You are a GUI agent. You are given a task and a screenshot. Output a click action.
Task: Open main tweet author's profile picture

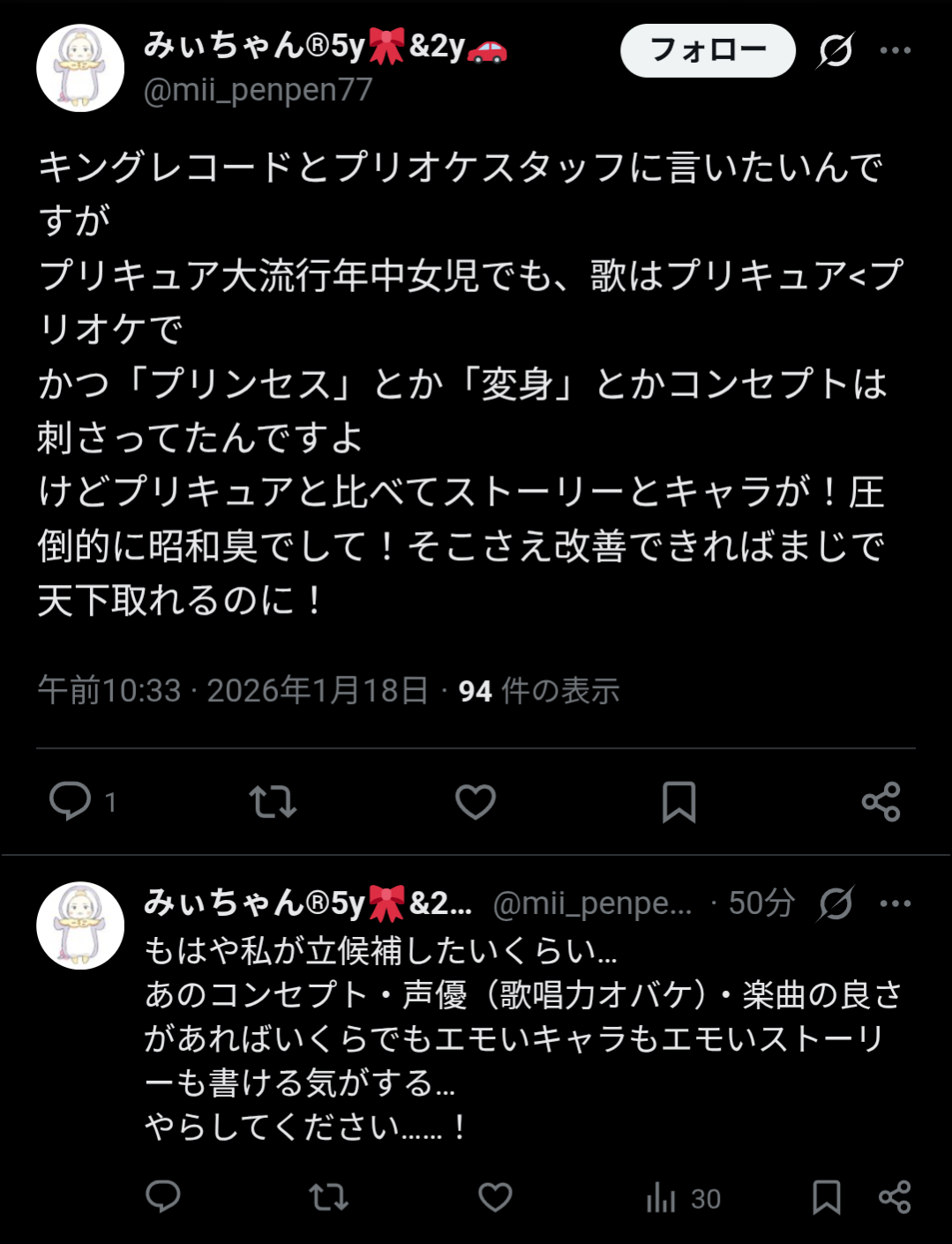point(80,68)
